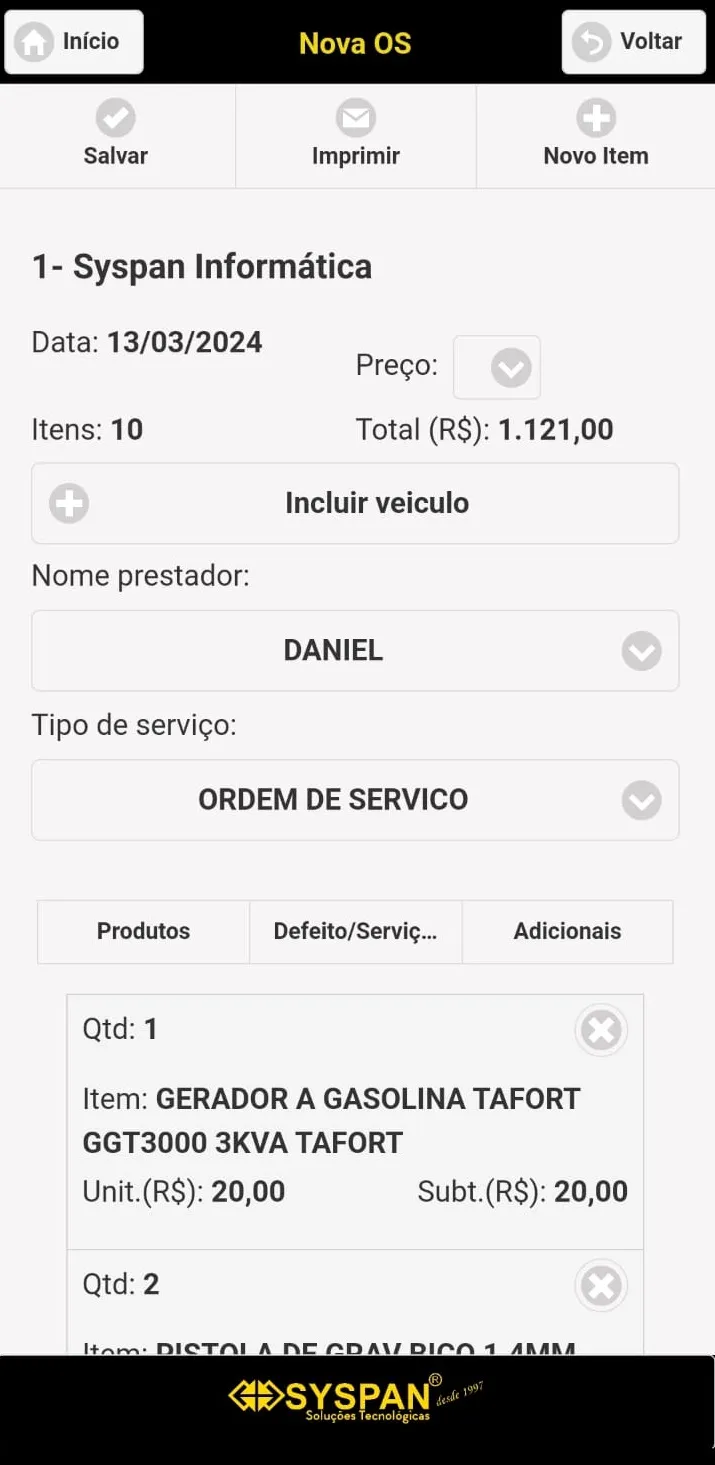Switch to the Defeito/Serviço tab
This screenshot has height=1465, width=715.
[355, 931]
